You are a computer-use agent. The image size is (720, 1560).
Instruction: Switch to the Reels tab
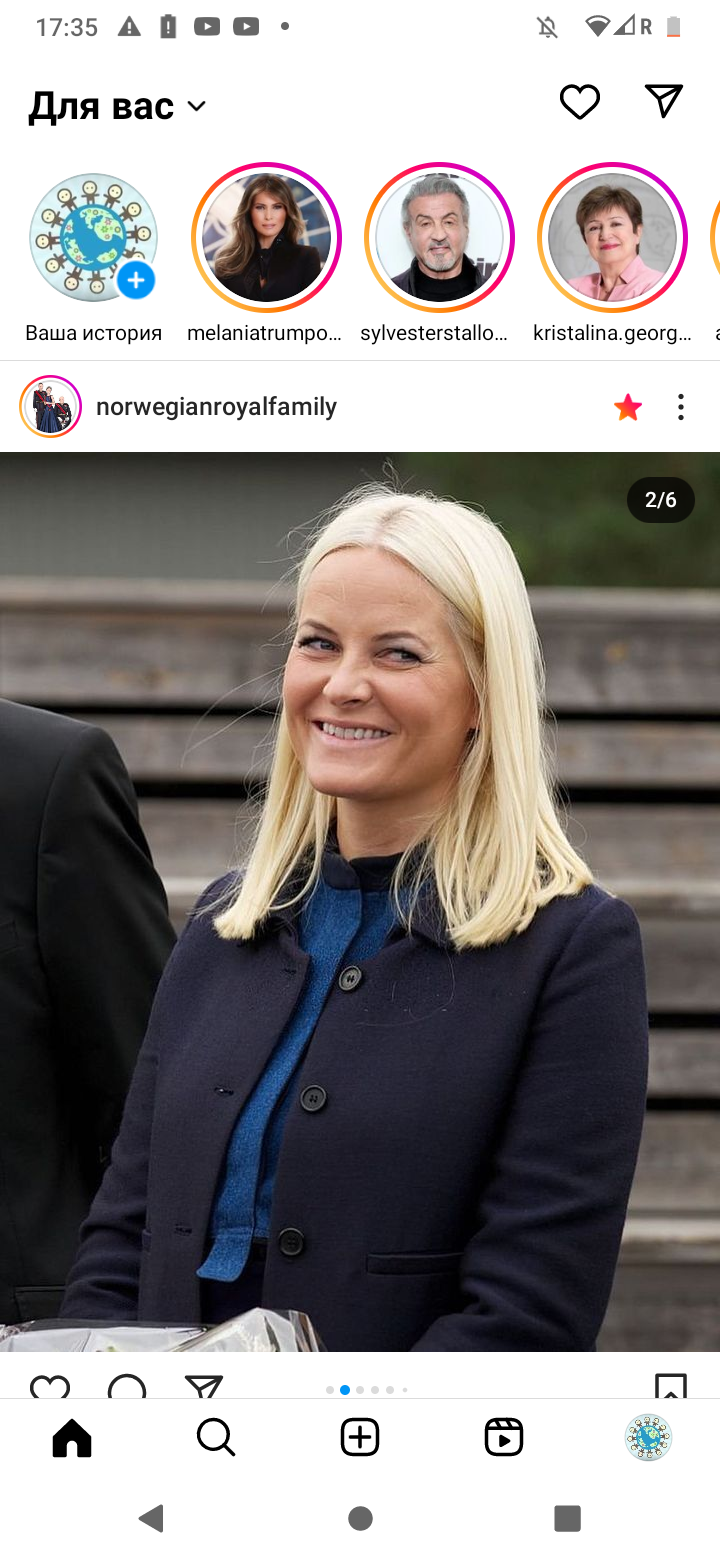point(504,1438)
